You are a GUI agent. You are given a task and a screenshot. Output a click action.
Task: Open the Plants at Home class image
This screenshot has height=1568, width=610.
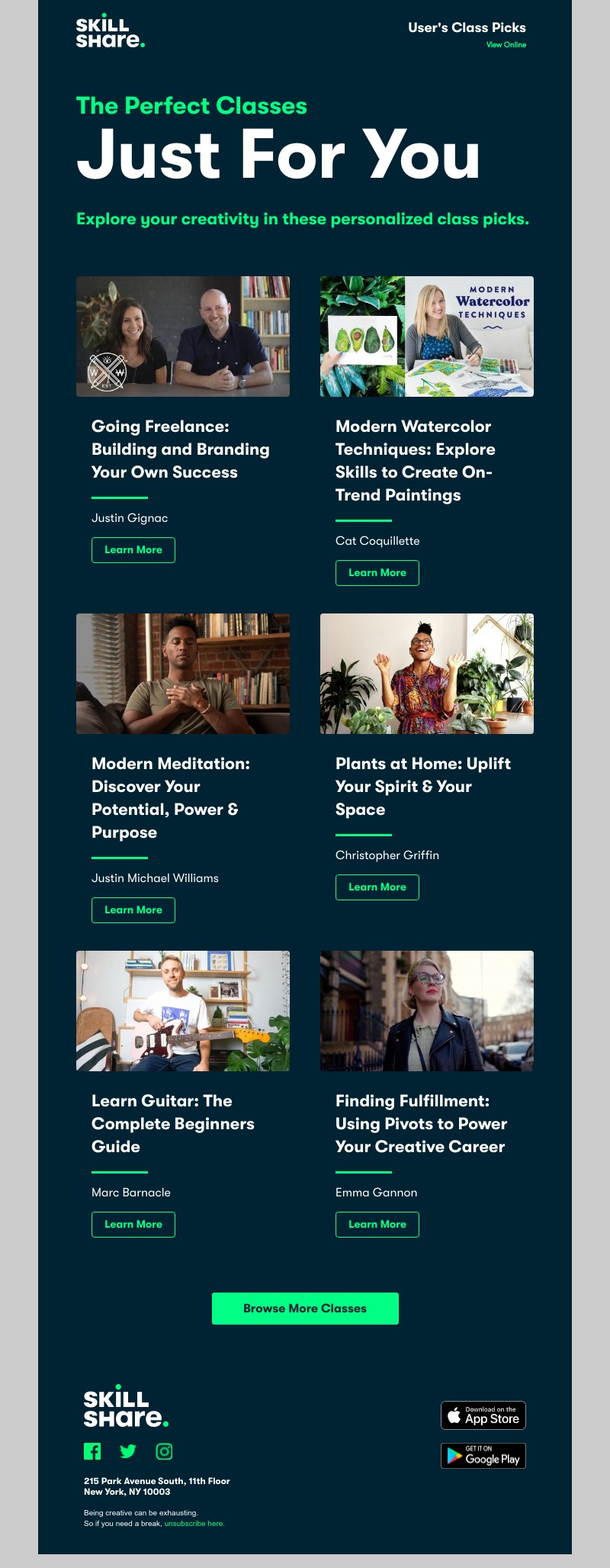point(427,674)
